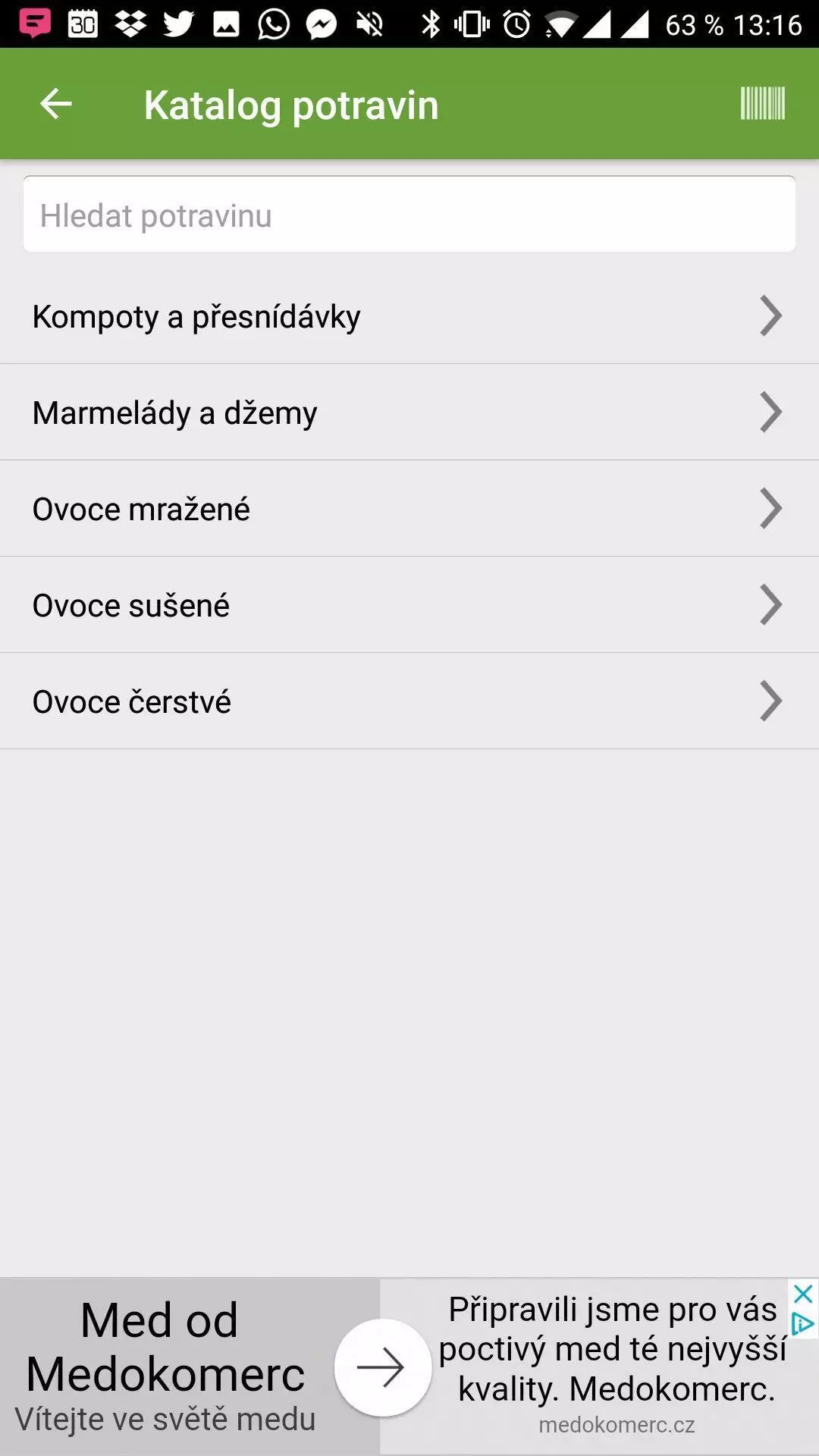
Task: Tap the arrow button in Medokomerc ad
Action: pyautogui.click(x=382, y=1367)
